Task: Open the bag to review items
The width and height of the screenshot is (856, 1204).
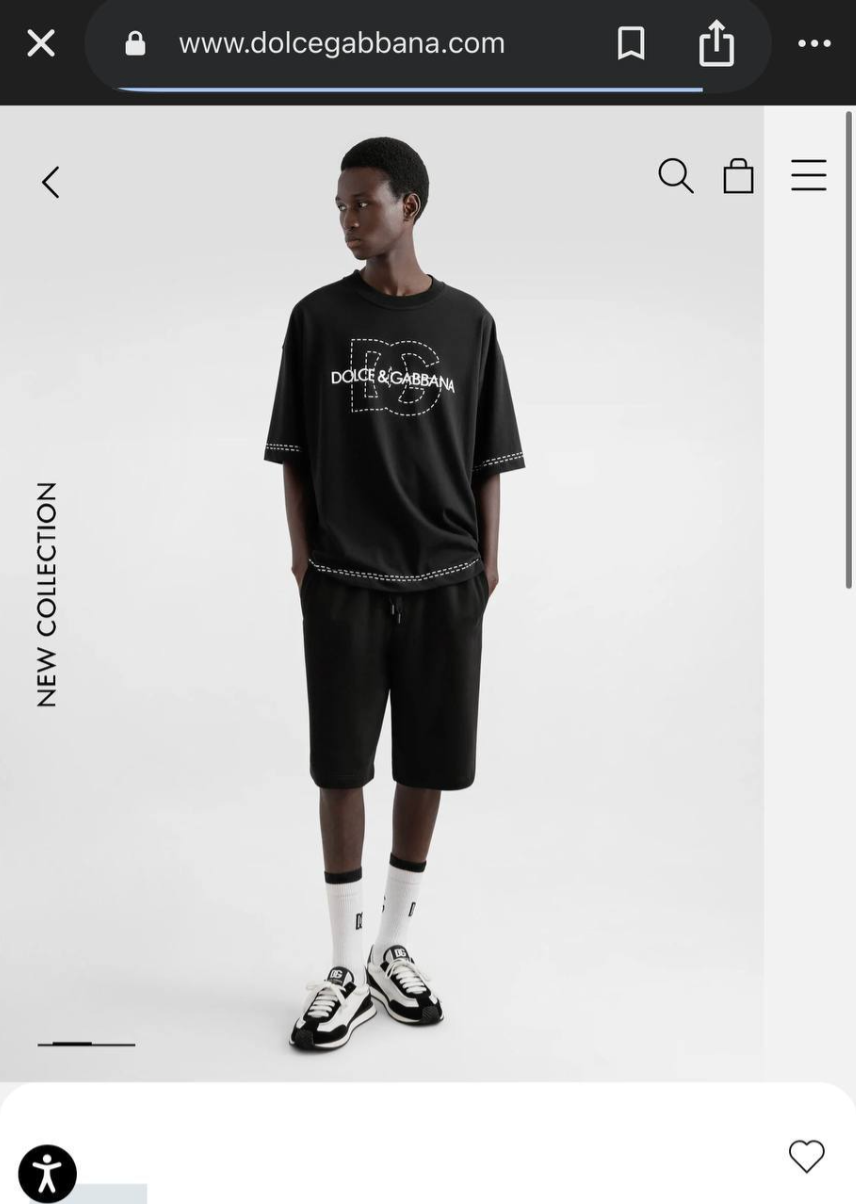Action: (739, 177)
